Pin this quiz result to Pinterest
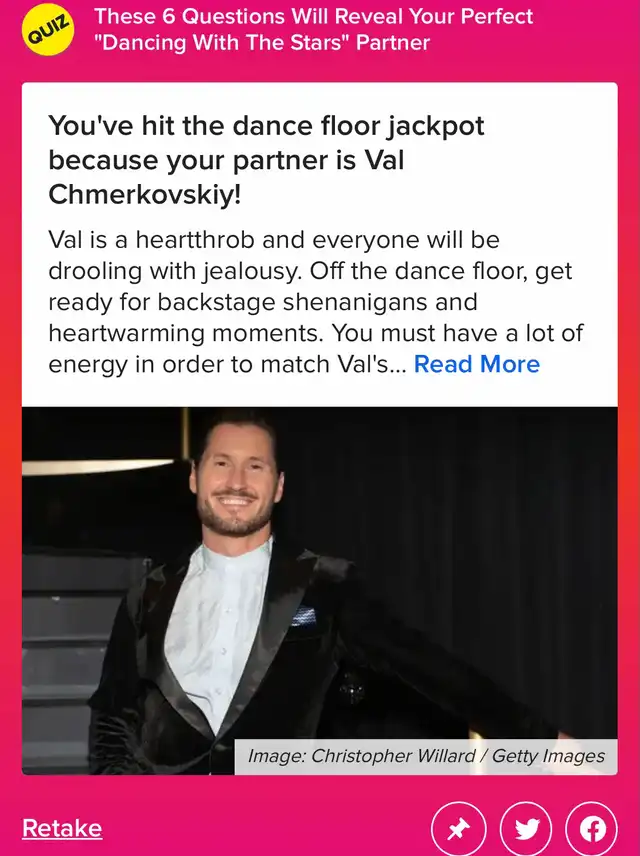This screenshot has height=856, width=640. point(458,828)
